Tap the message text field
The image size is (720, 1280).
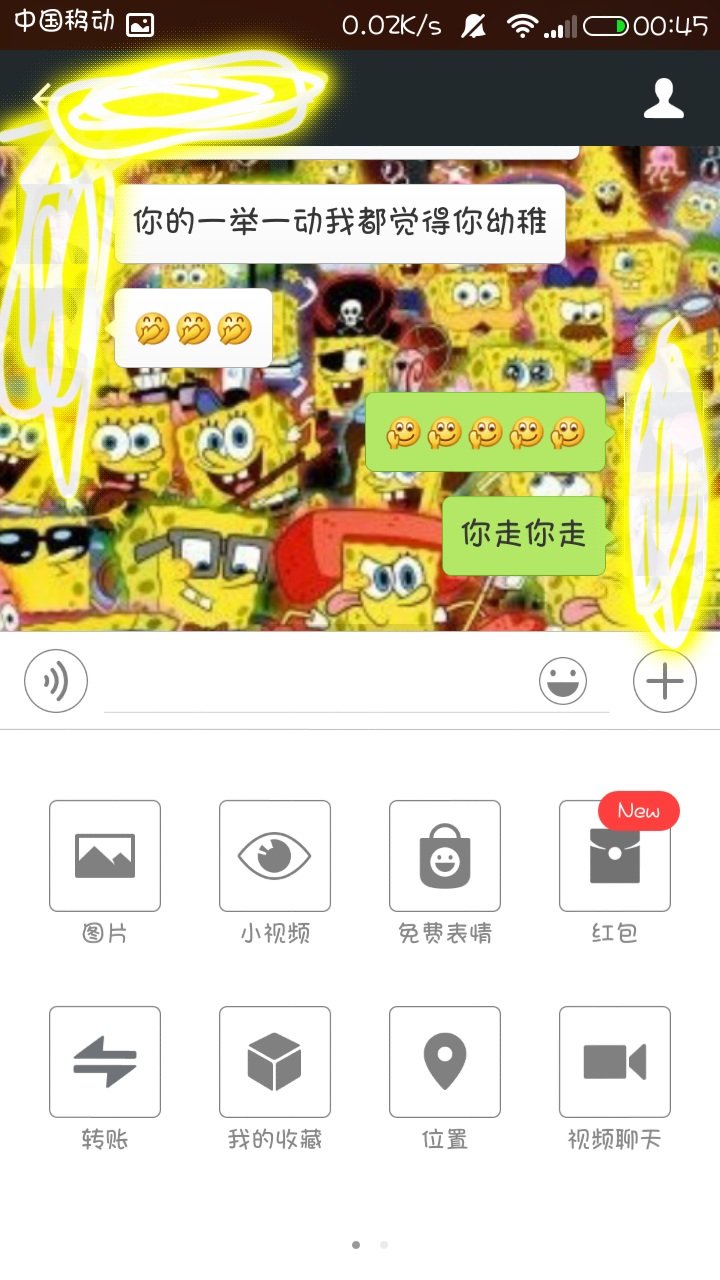[x=320, y=684]
